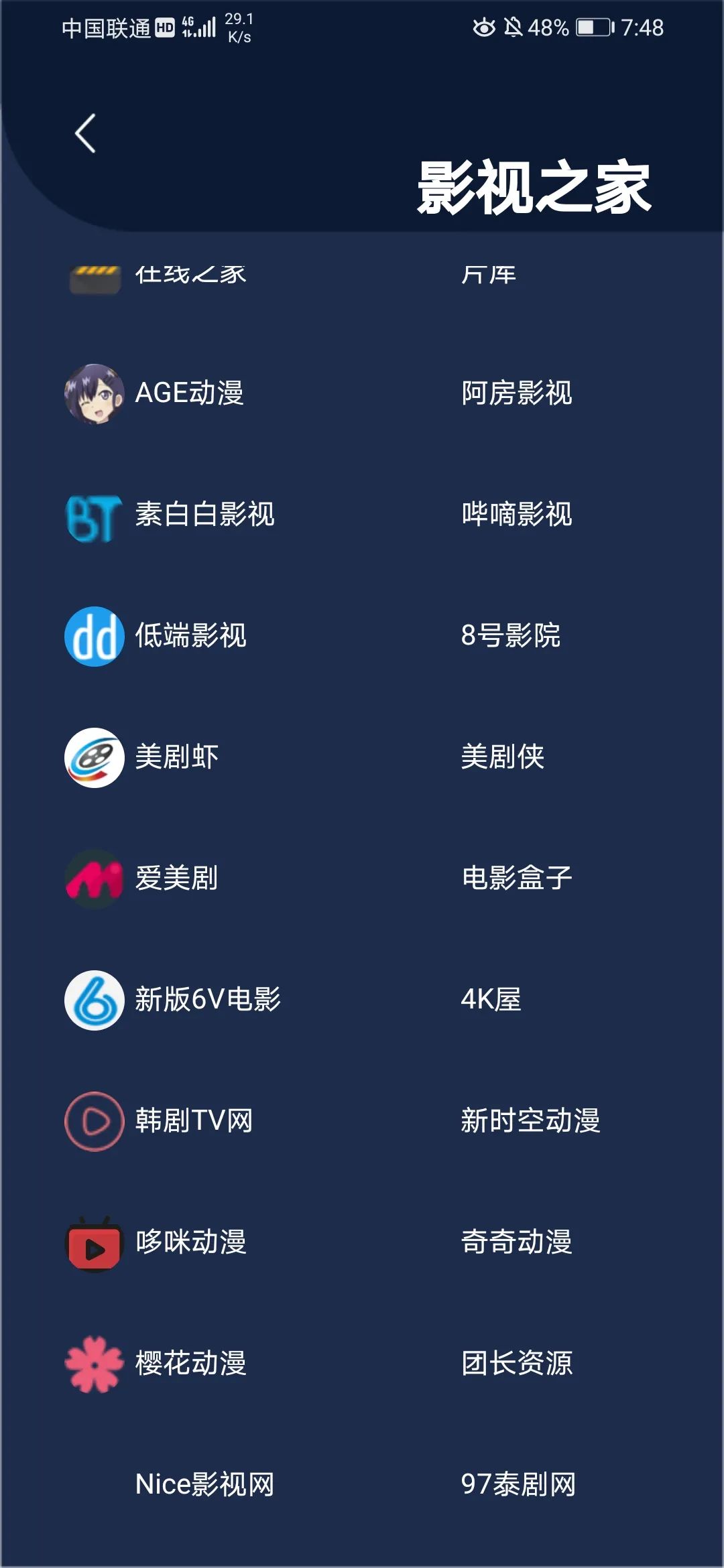Select the 爱美剧 pink M icon
Screen dimensions: 724x1568
coord(94,876)
